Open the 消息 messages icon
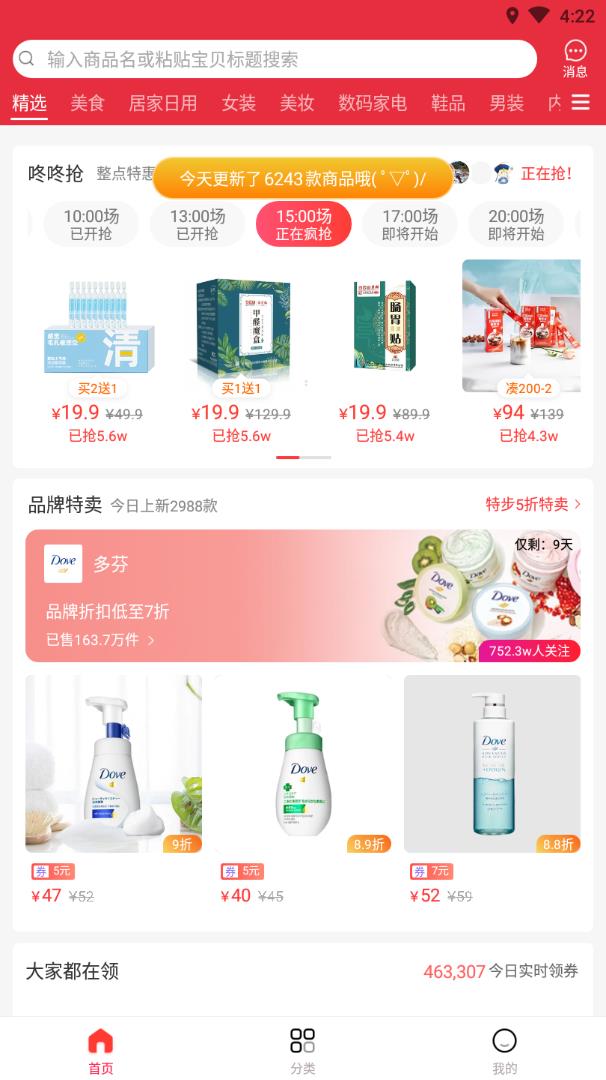This screenshot has width=606, height=1080. tap(575, 58)
